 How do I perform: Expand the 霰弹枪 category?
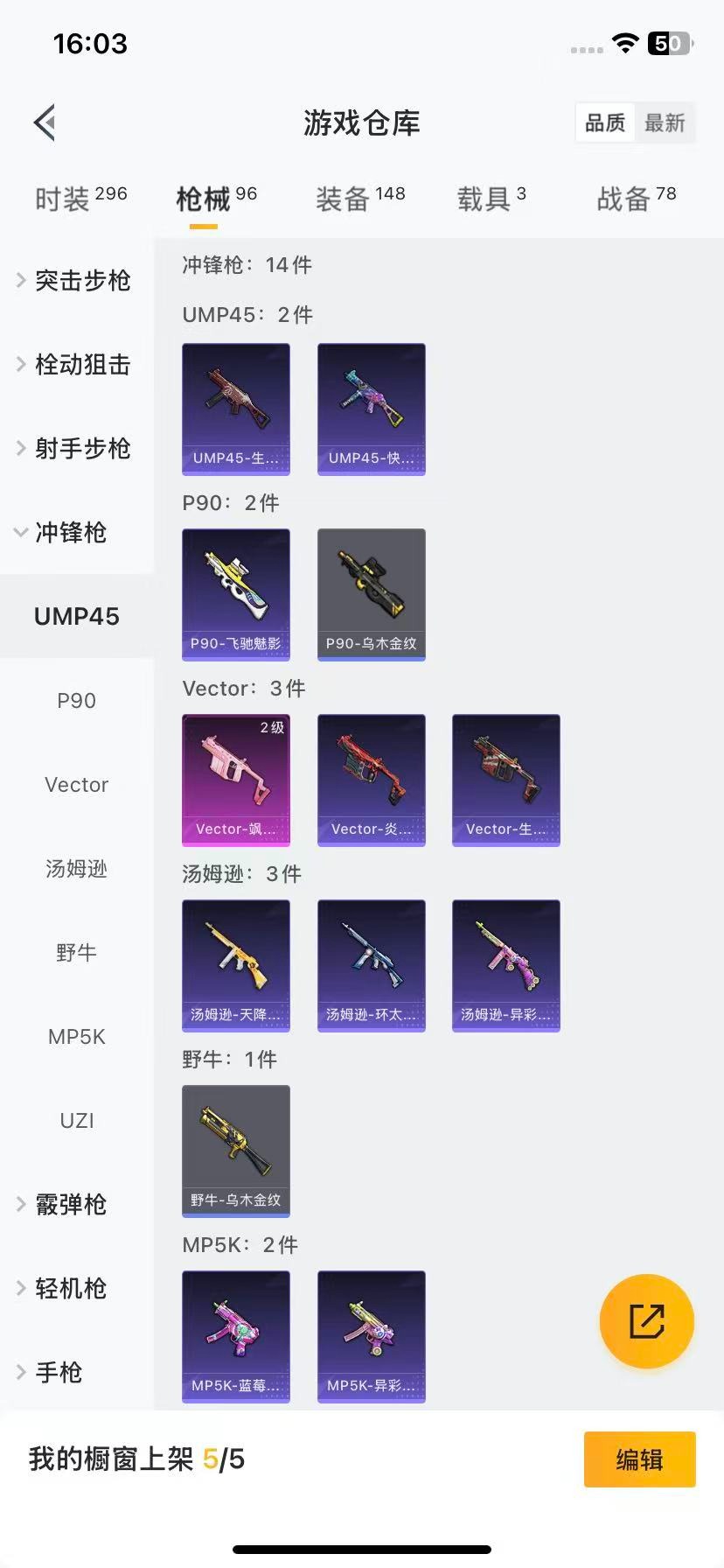click(72, 1204)
